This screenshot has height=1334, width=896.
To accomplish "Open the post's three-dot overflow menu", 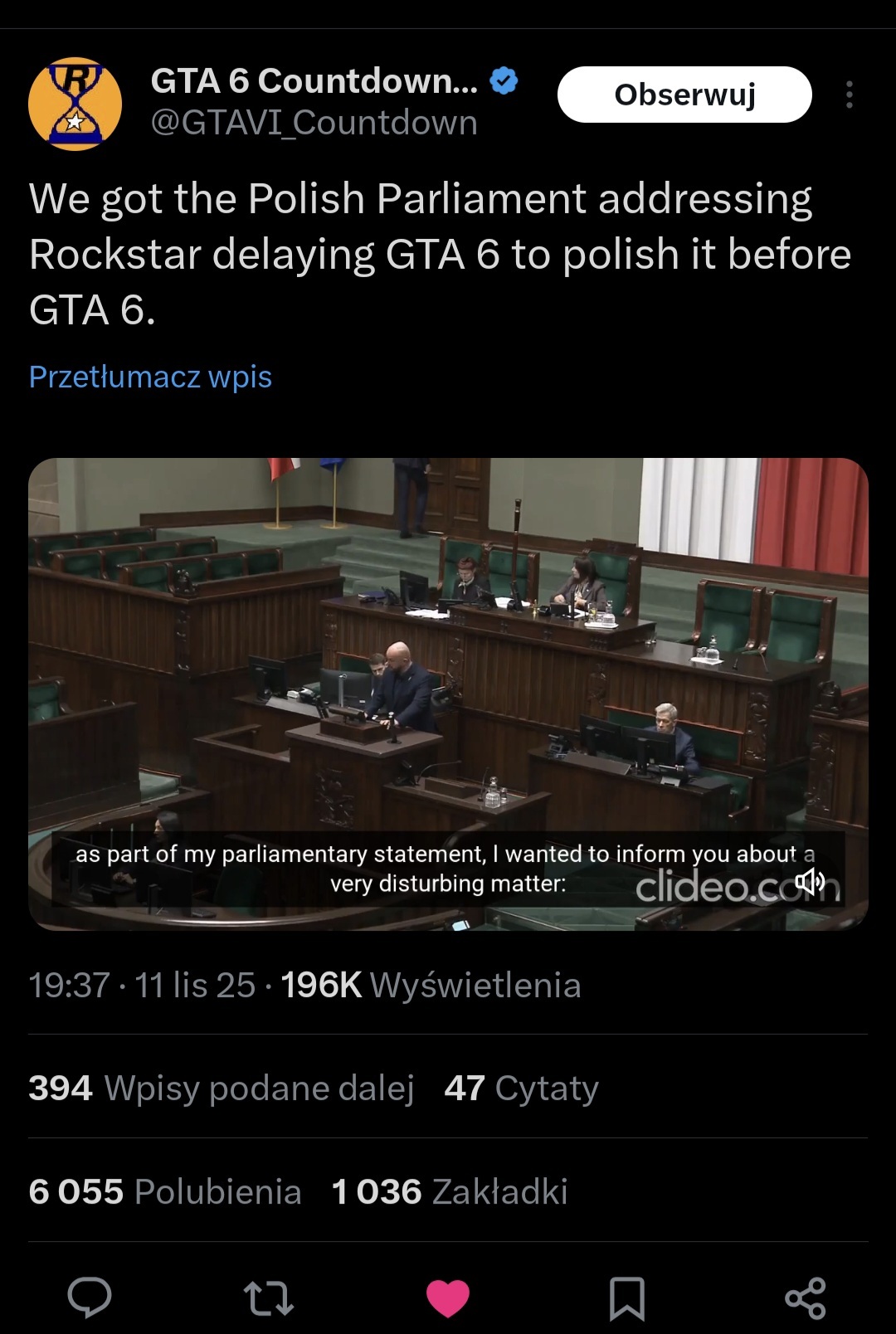I will coord(849,95).
